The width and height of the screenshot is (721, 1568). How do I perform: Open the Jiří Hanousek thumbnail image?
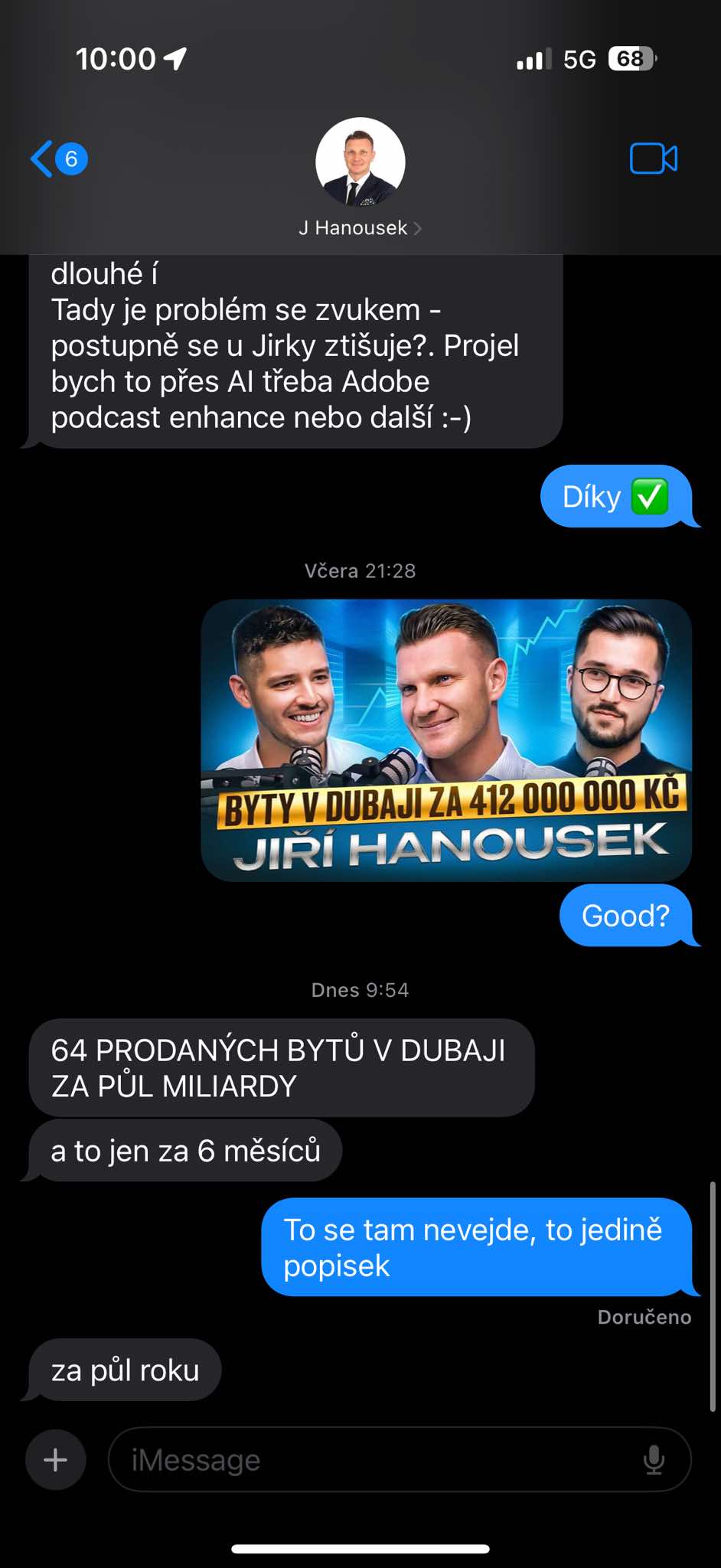tap(446, 740)
